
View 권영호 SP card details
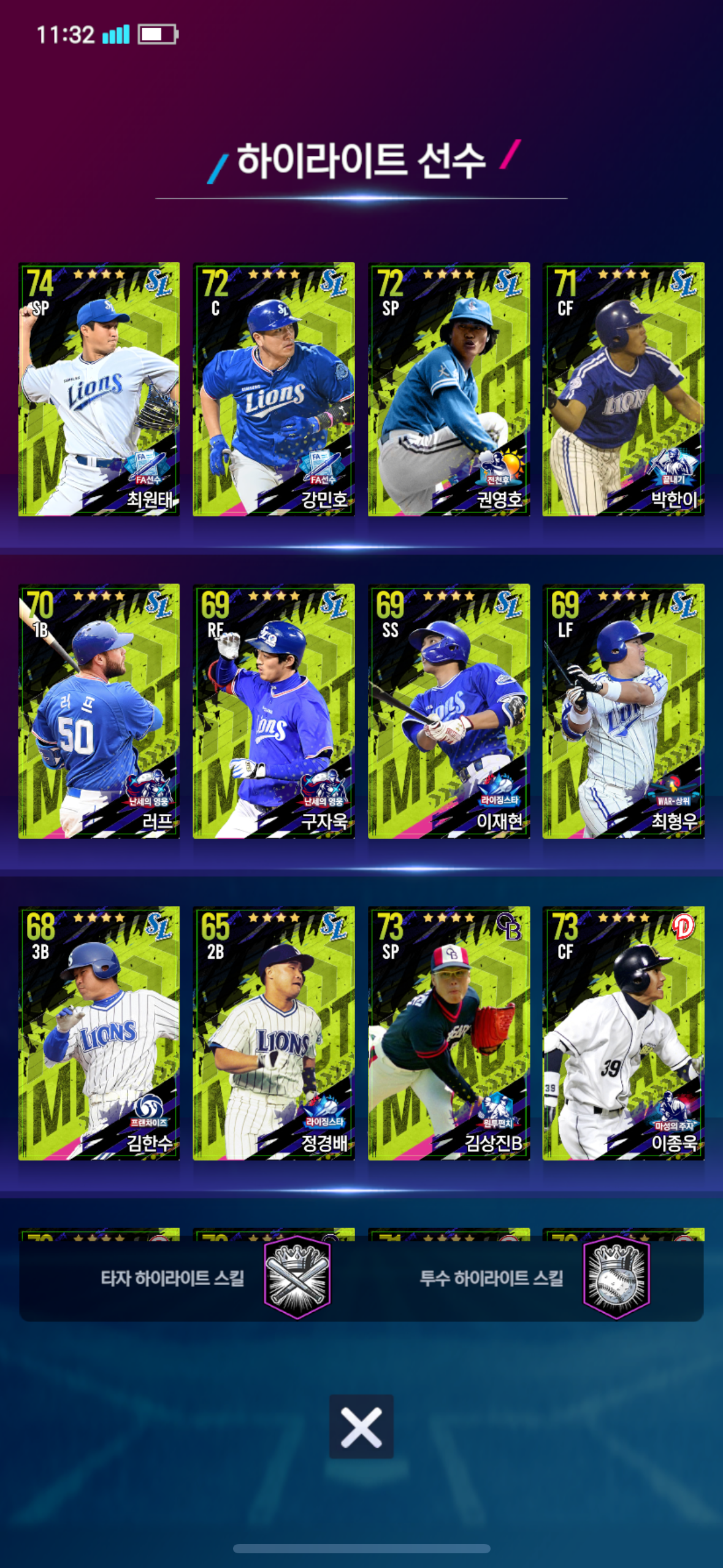click(x=448, y=389)
